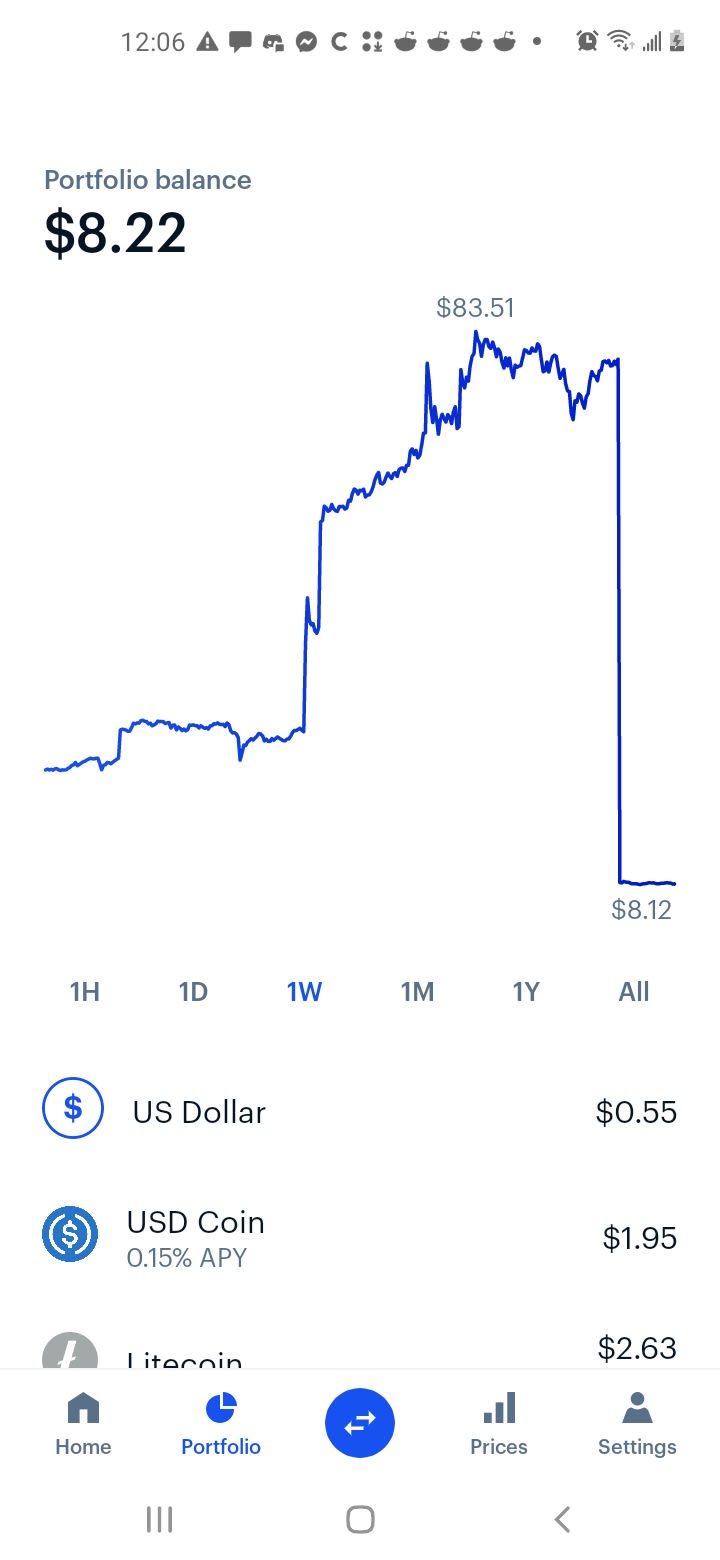Open the US Dollar wallet
720x1560 pixels.
[360, 1111]
